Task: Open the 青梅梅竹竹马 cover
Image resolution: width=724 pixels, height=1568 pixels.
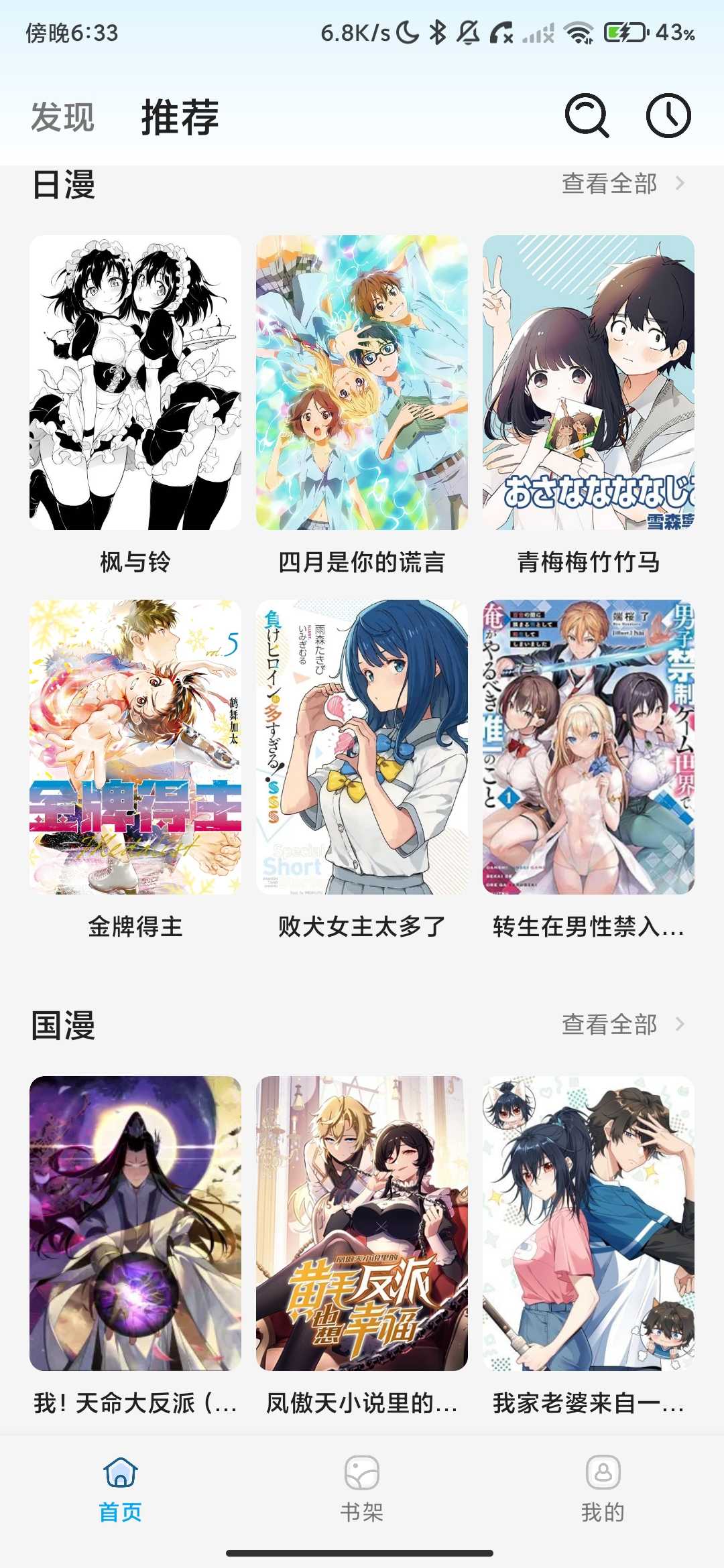Action: click(x=589, y=383)
